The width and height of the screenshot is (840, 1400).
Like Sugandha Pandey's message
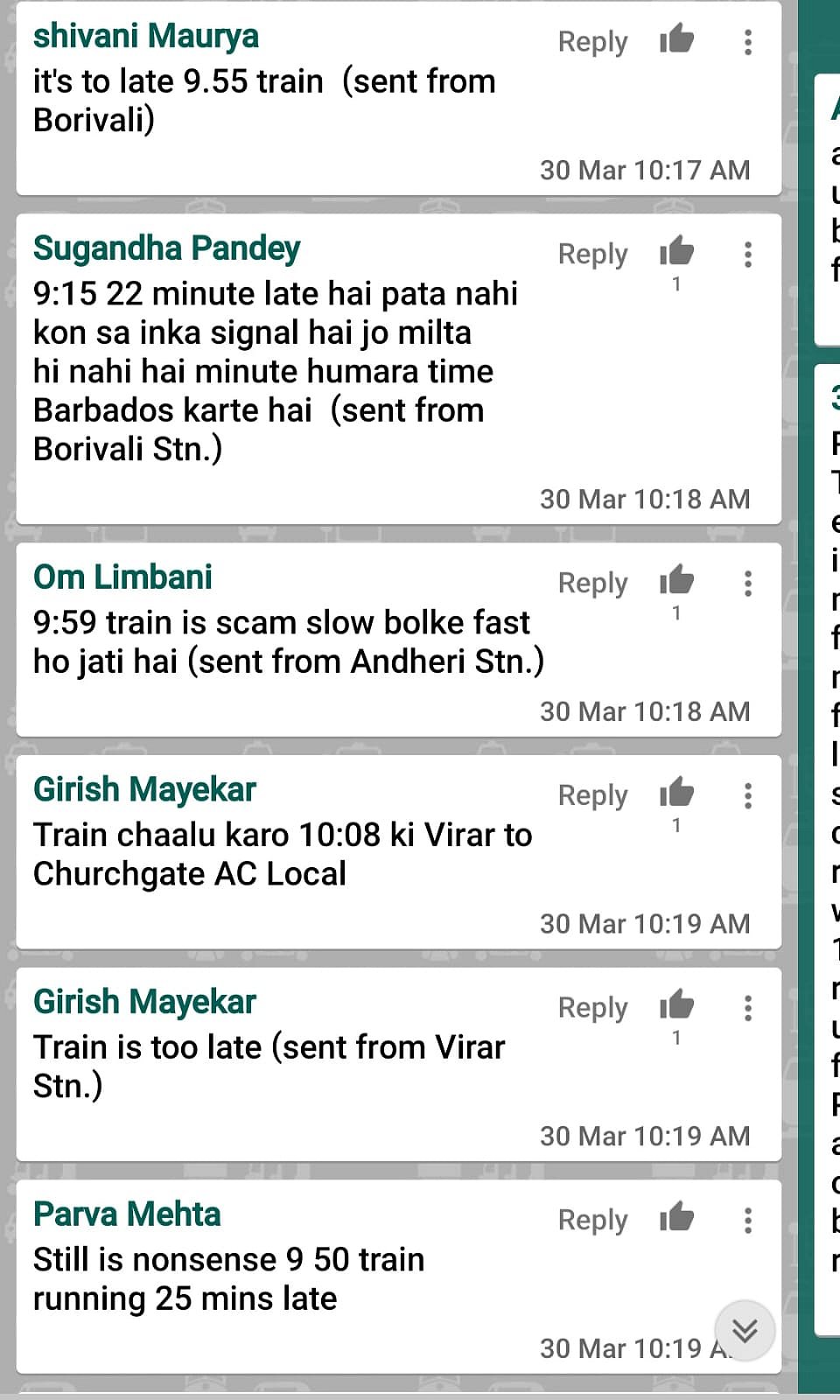[676, 253]
